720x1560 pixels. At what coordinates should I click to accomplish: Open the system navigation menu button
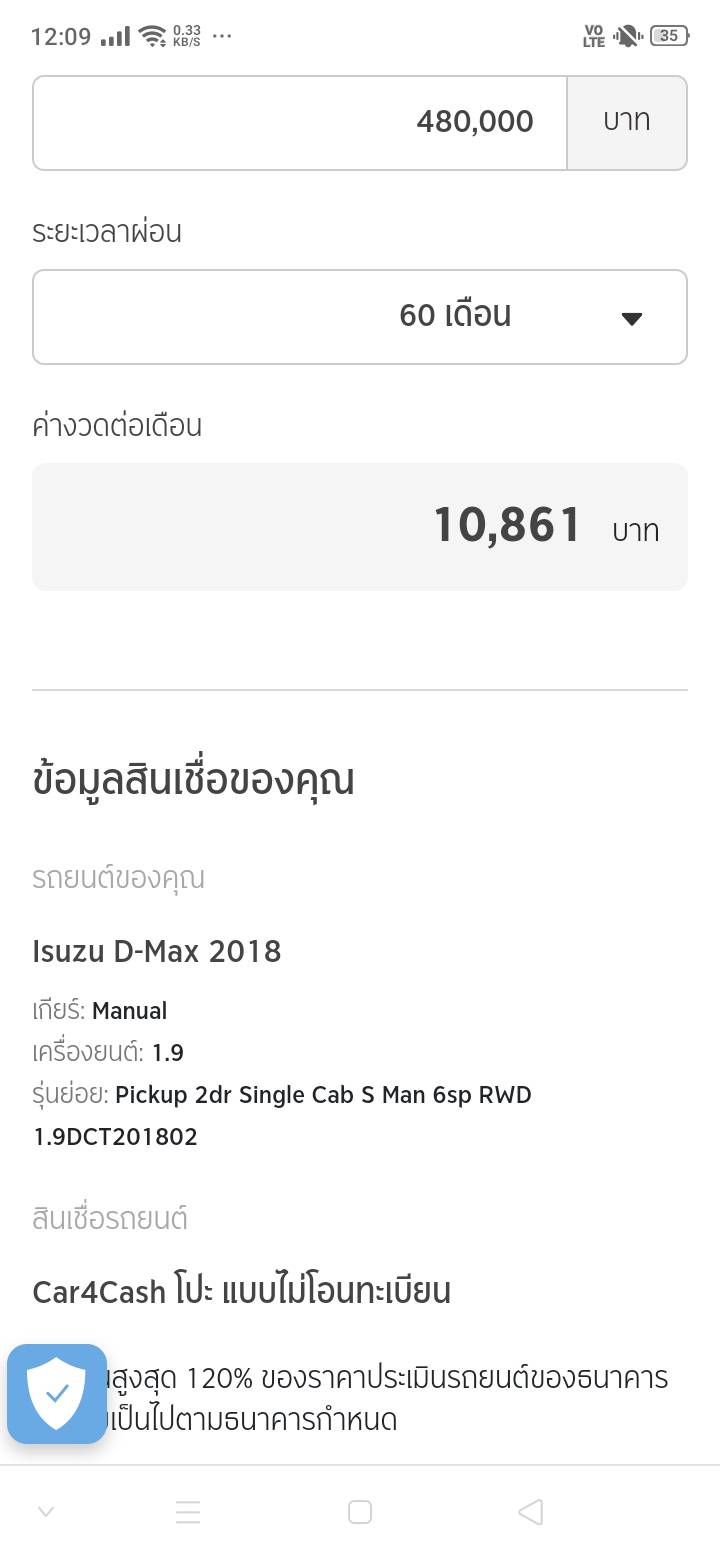[x=188, y=1512]
